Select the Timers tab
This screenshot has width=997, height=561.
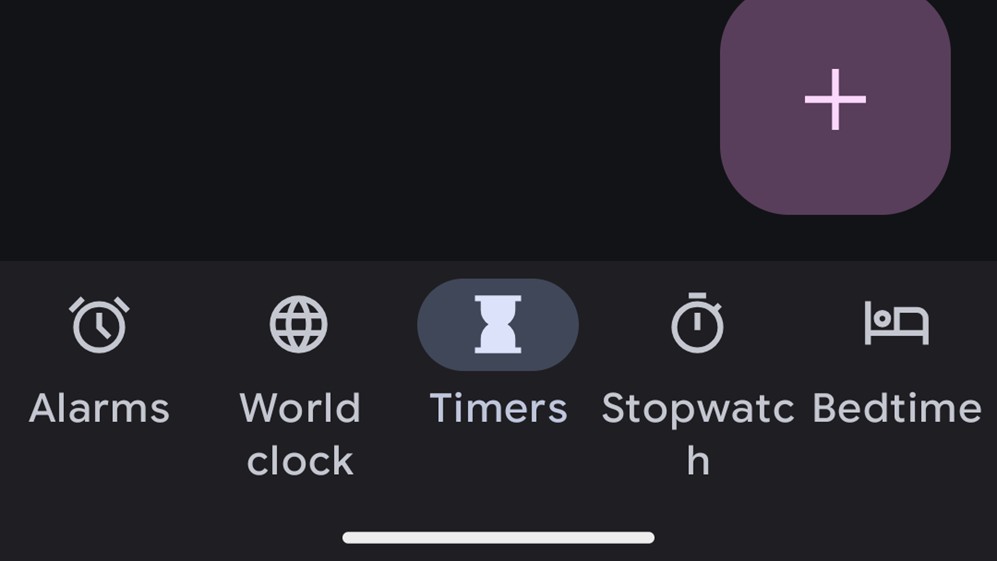(x=498, y=360)
